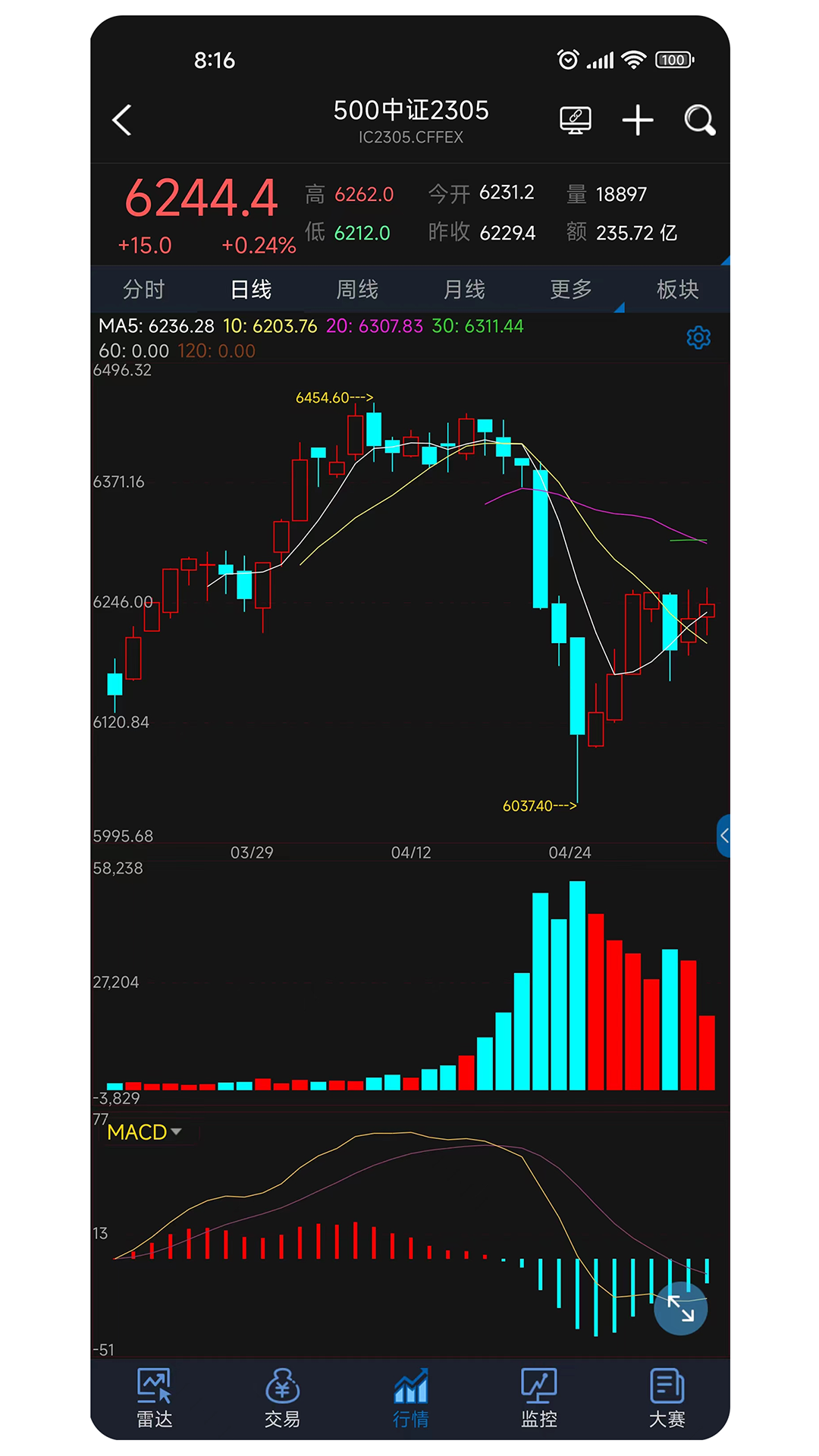The height and width of the screenshot is (1456, 819).
Task: Open the screen link monitor icon
Action: point(576,120)
